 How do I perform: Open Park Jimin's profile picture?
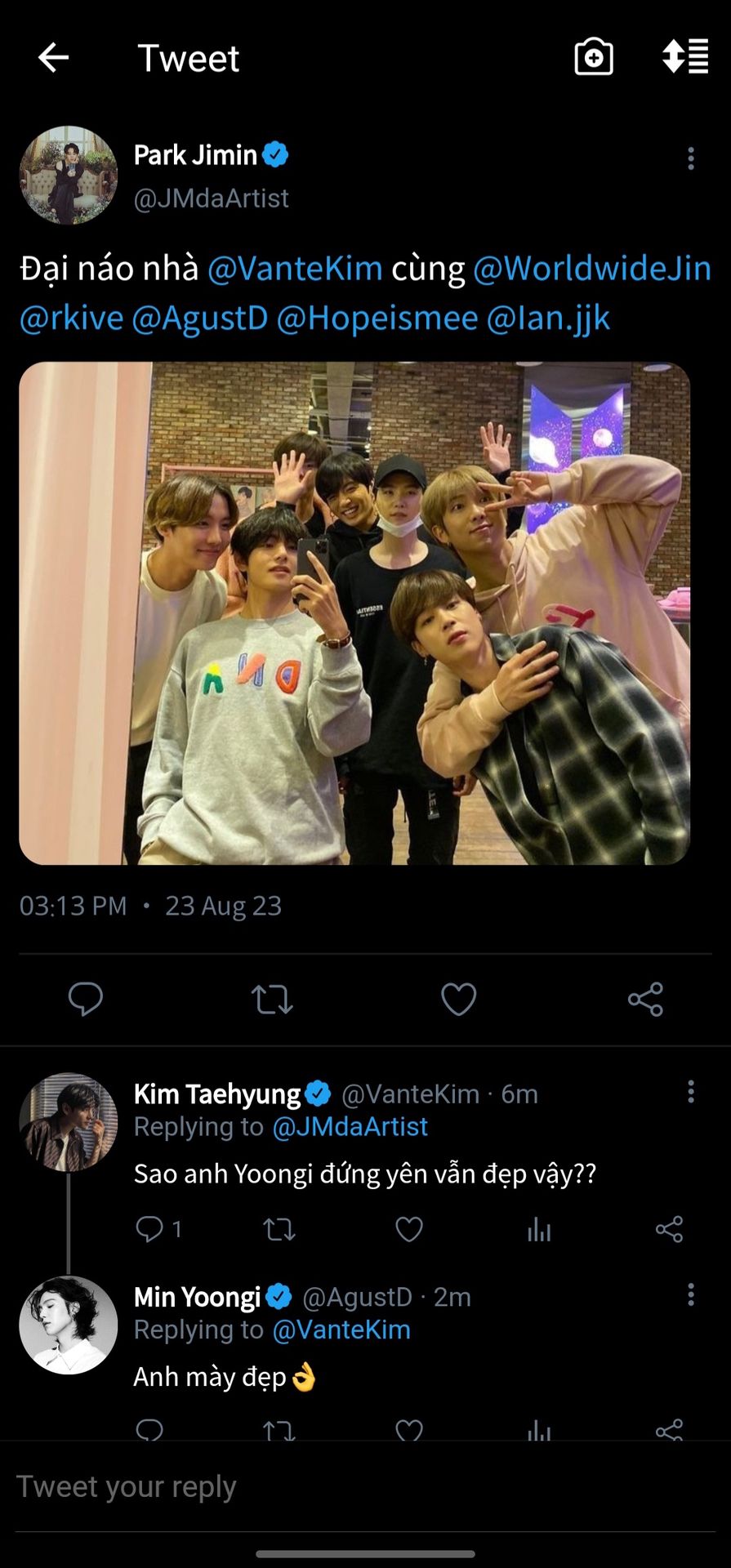pos(68,175)
